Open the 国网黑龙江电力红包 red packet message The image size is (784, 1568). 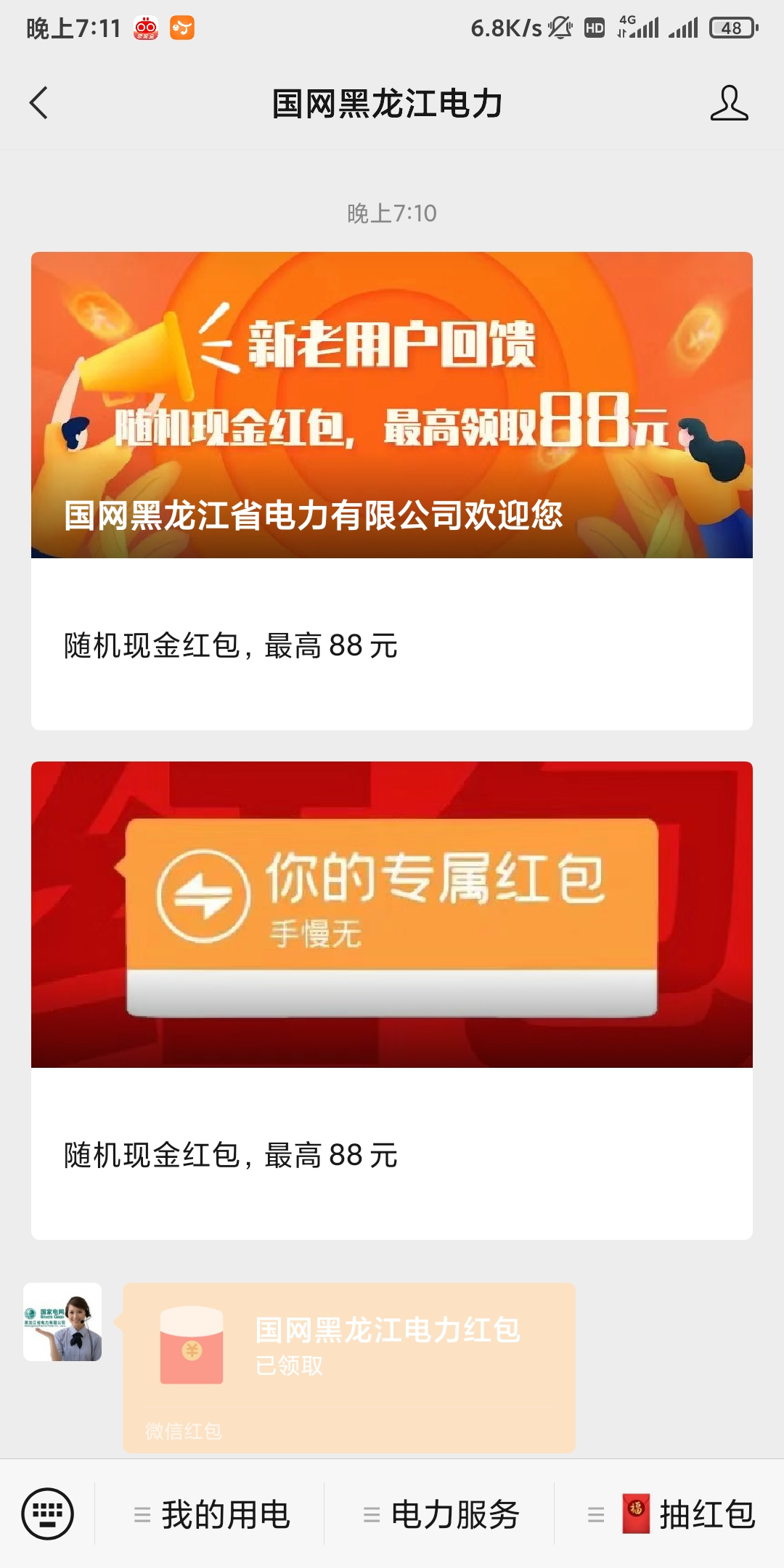(x=349, y=1367)
